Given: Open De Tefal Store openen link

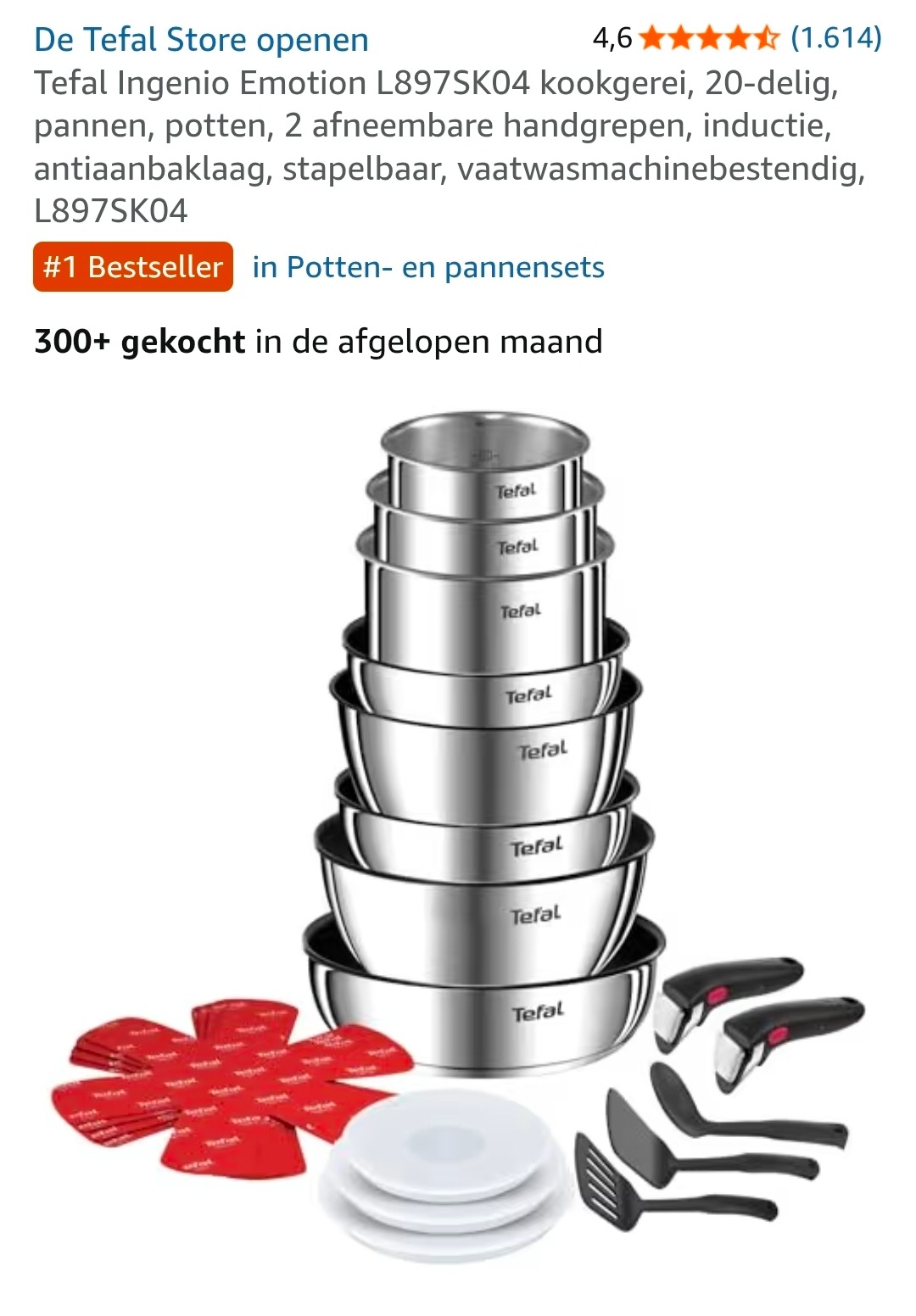Looking at the screenshot, I should pyautogui.click(x=199, y=40).
